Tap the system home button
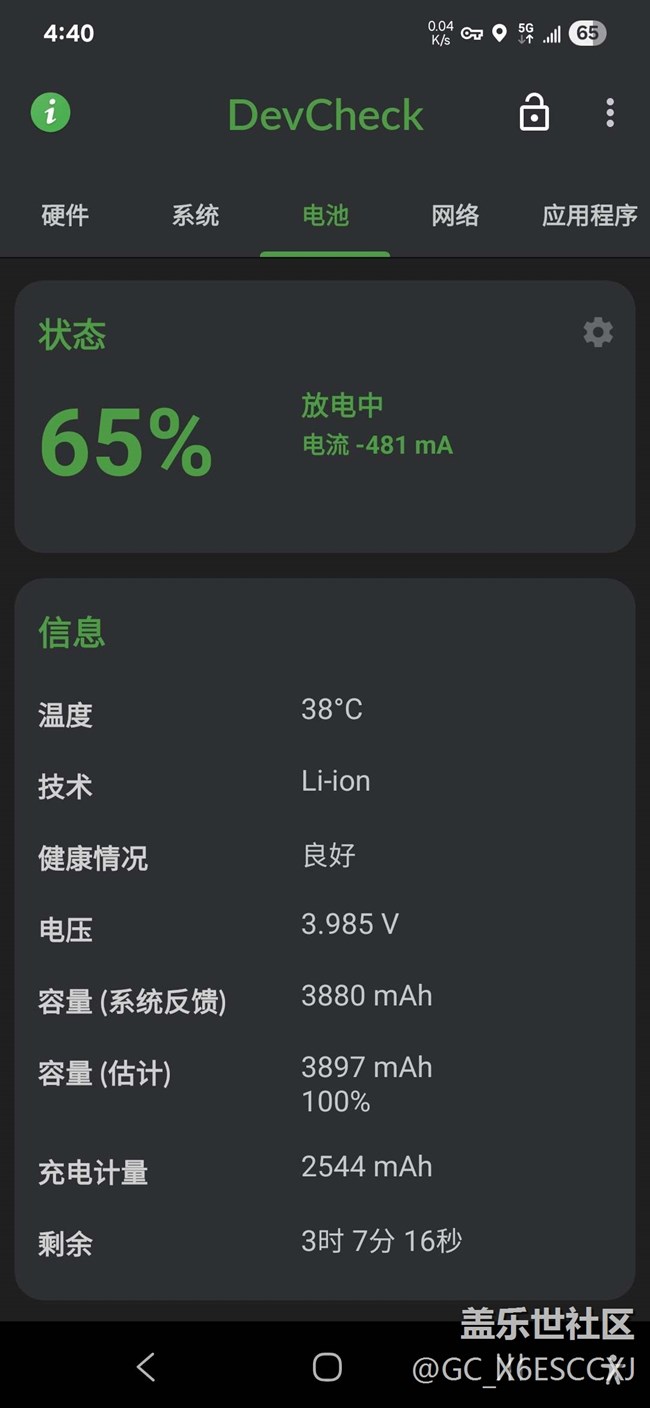 [x=327, y=1367]
